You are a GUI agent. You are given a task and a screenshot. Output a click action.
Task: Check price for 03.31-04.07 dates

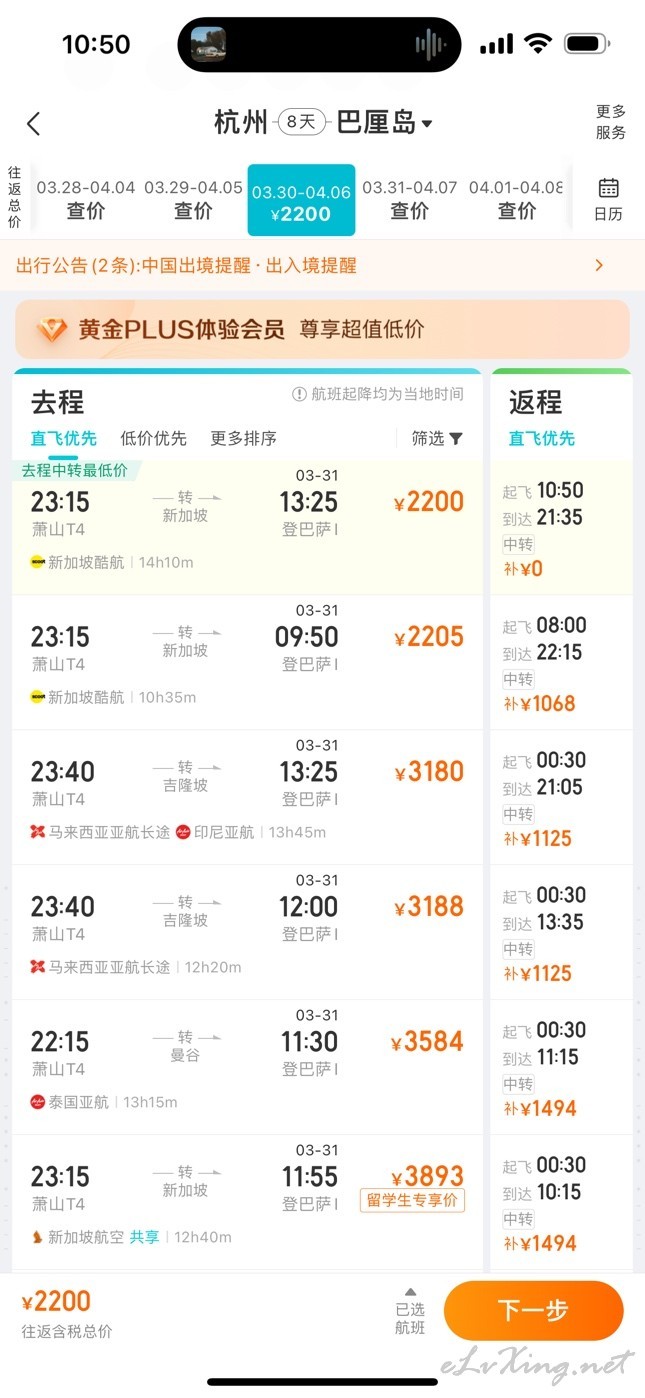(409, 199)
